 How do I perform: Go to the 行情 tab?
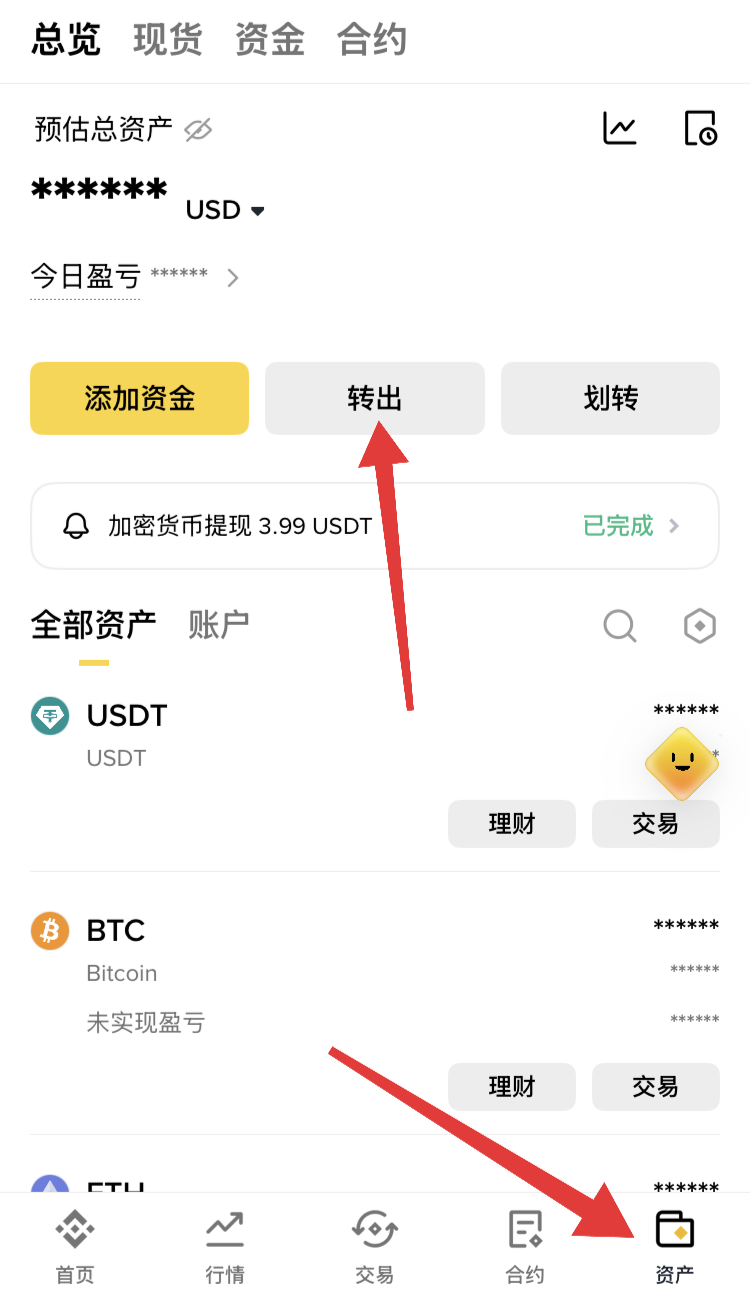point(225,1246)
